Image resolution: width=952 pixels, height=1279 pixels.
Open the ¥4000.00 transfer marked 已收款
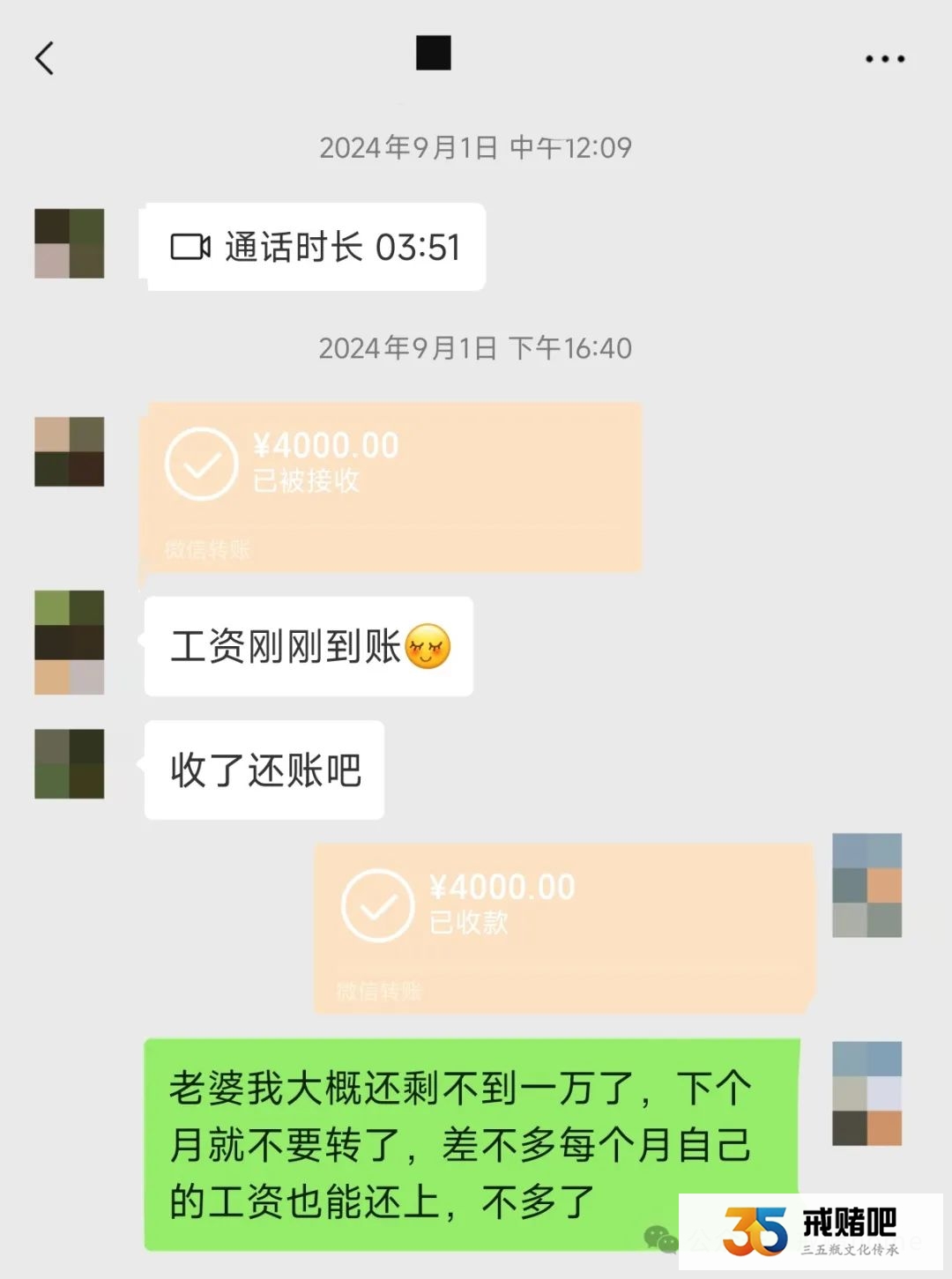pos(564,927)
